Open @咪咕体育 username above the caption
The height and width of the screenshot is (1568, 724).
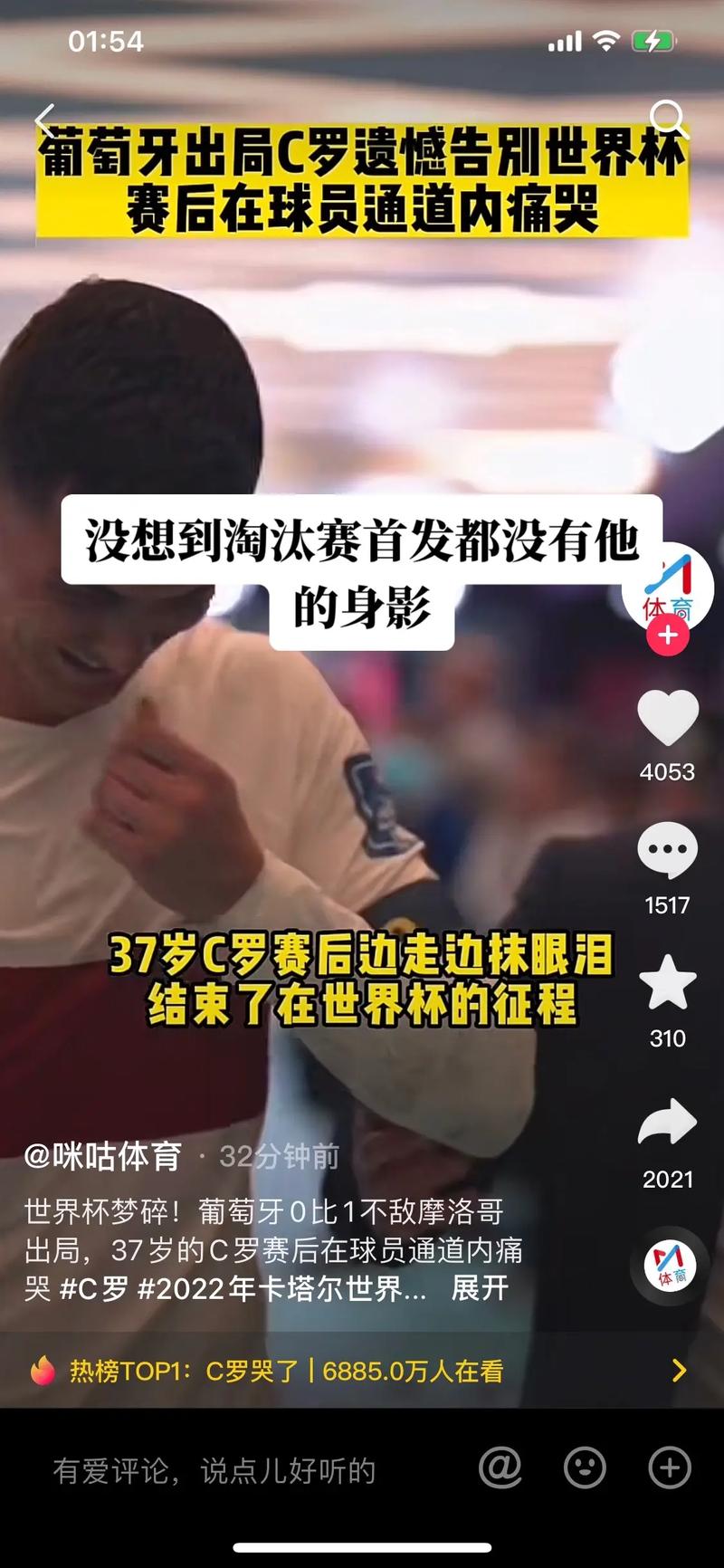coord(103,1156)
